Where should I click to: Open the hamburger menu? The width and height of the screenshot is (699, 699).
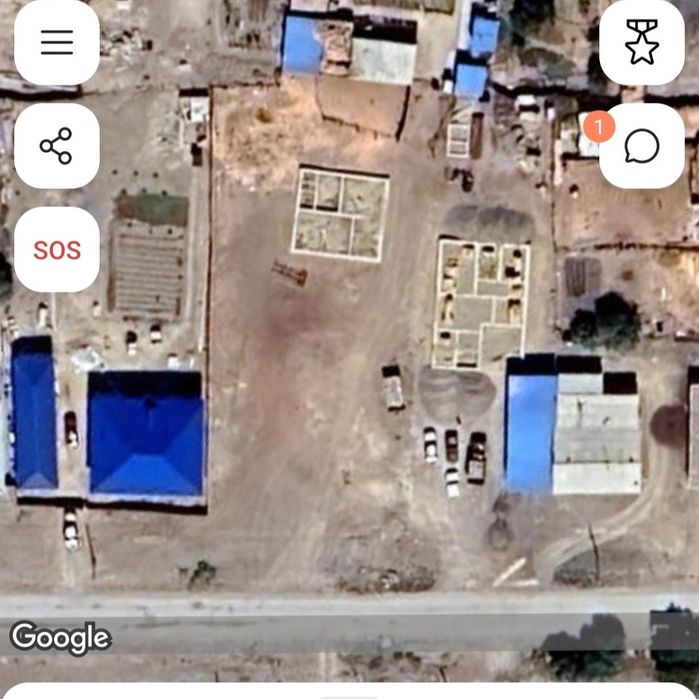(x=57, y=42)
